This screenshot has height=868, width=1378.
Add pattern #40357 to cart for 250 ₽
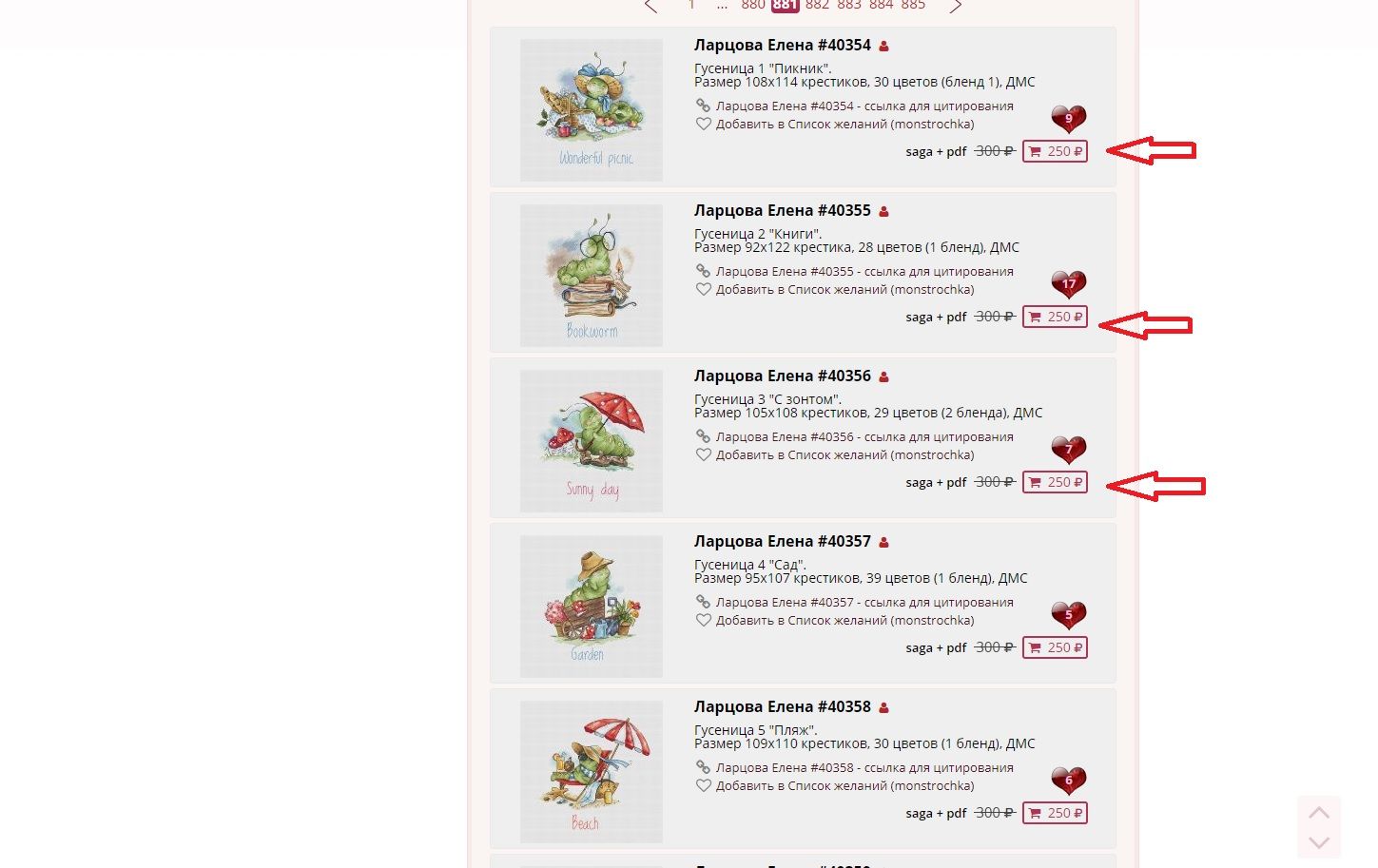pos(1055,647)
